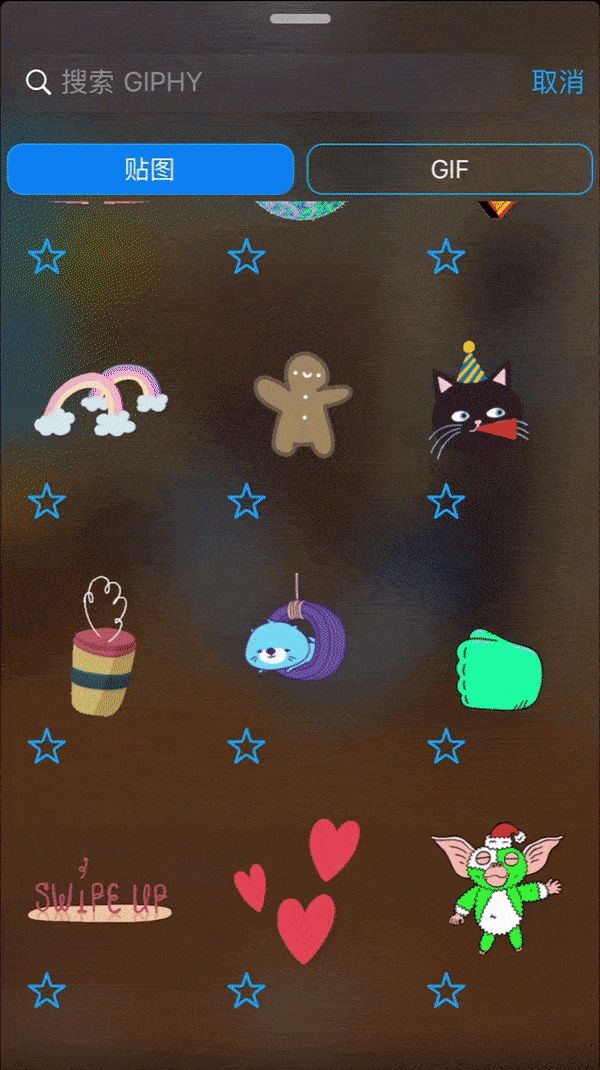The height and width of the screenshot is (1070, 600).
Task: Select the red hearts sticker
Action: click(300, 888)
